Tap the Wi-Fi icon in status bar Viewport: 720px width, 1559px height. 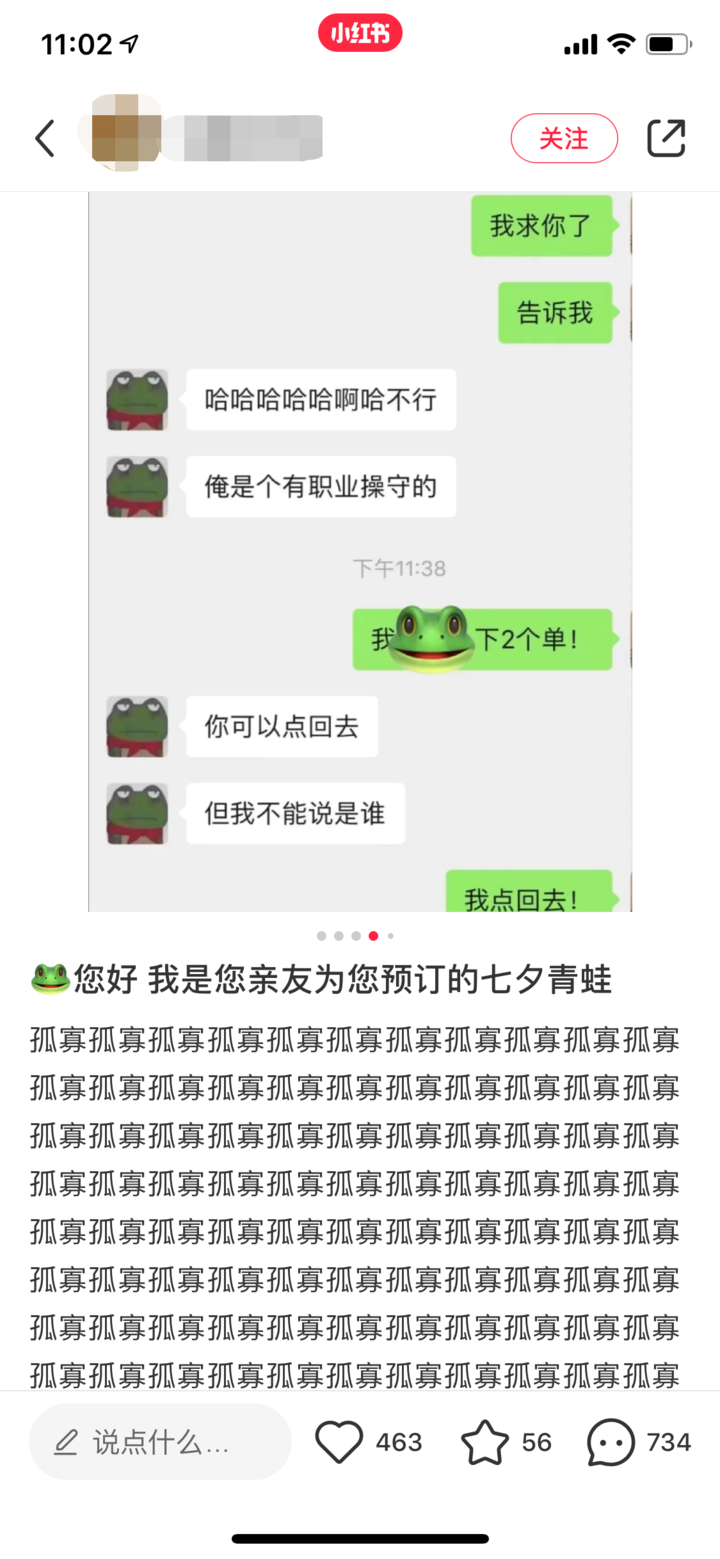pos(619,43)
